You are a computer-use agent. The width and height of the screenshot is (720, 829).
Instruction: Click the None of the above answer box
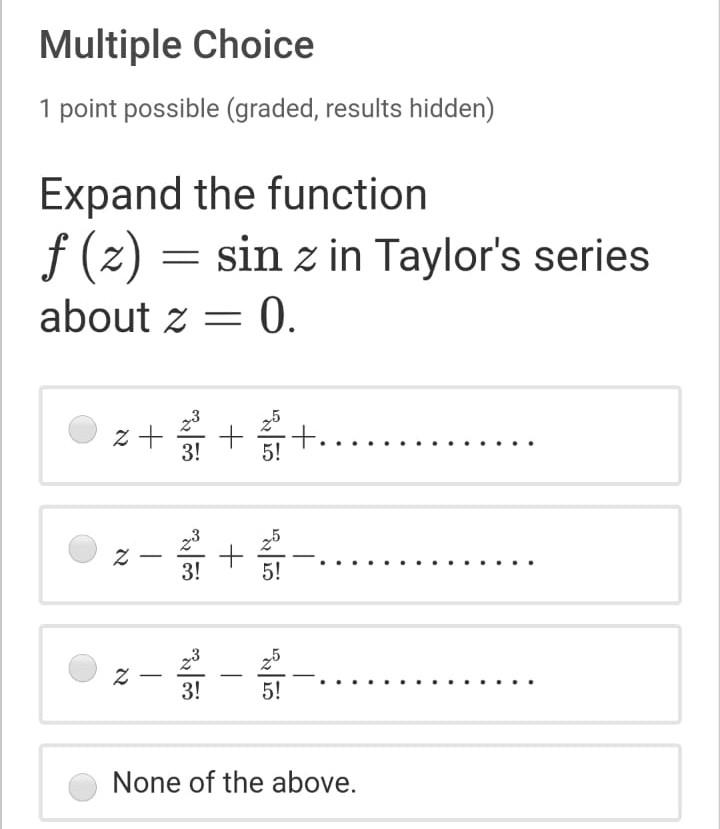tap(360, 789)
